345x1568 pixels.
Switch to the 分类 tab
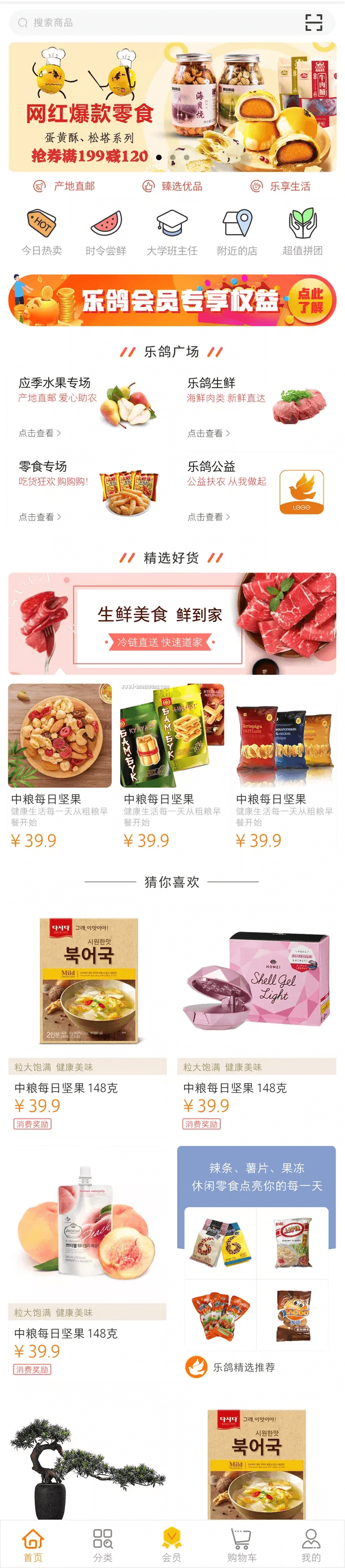point(103,1545)
